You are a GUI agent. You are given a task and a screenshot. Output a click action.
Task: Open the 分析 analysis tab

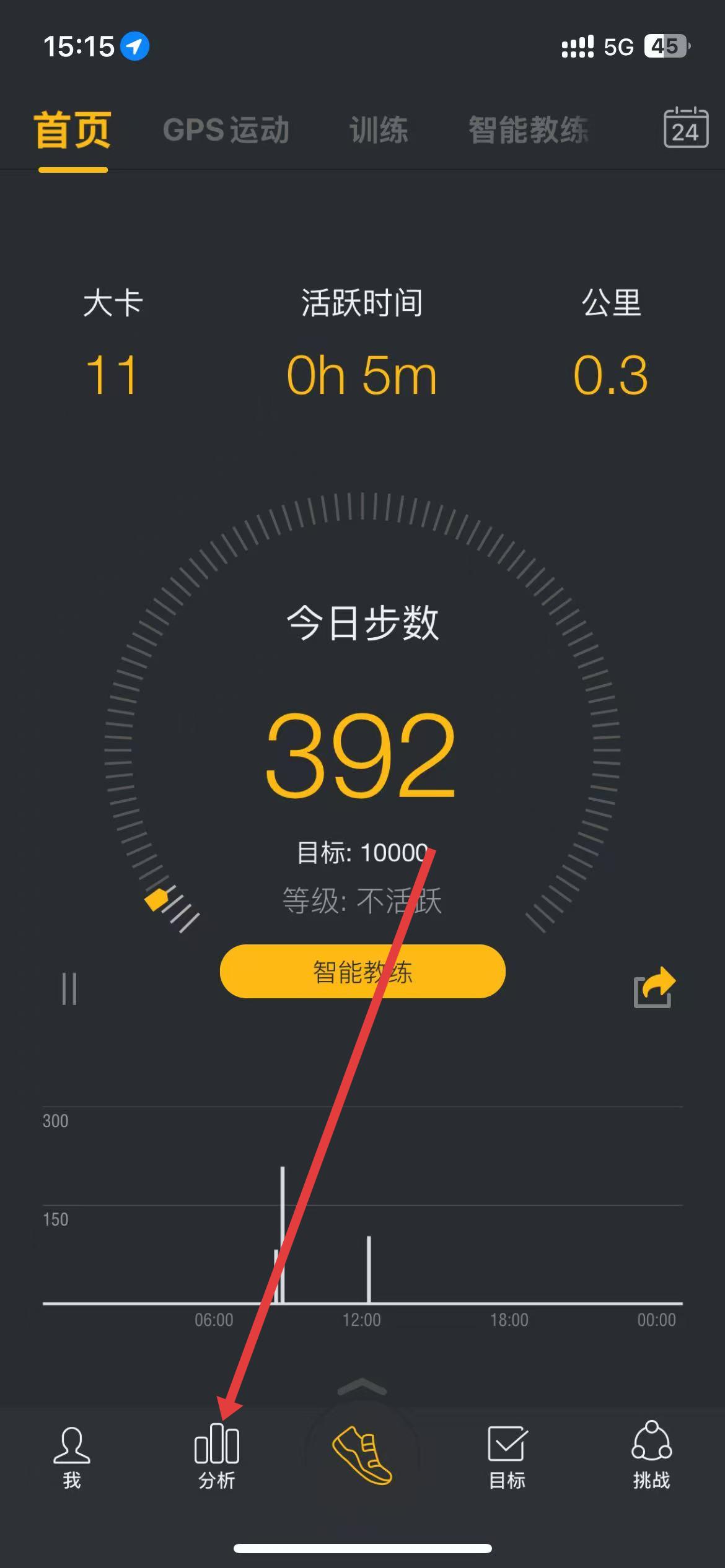[216, 1458]
